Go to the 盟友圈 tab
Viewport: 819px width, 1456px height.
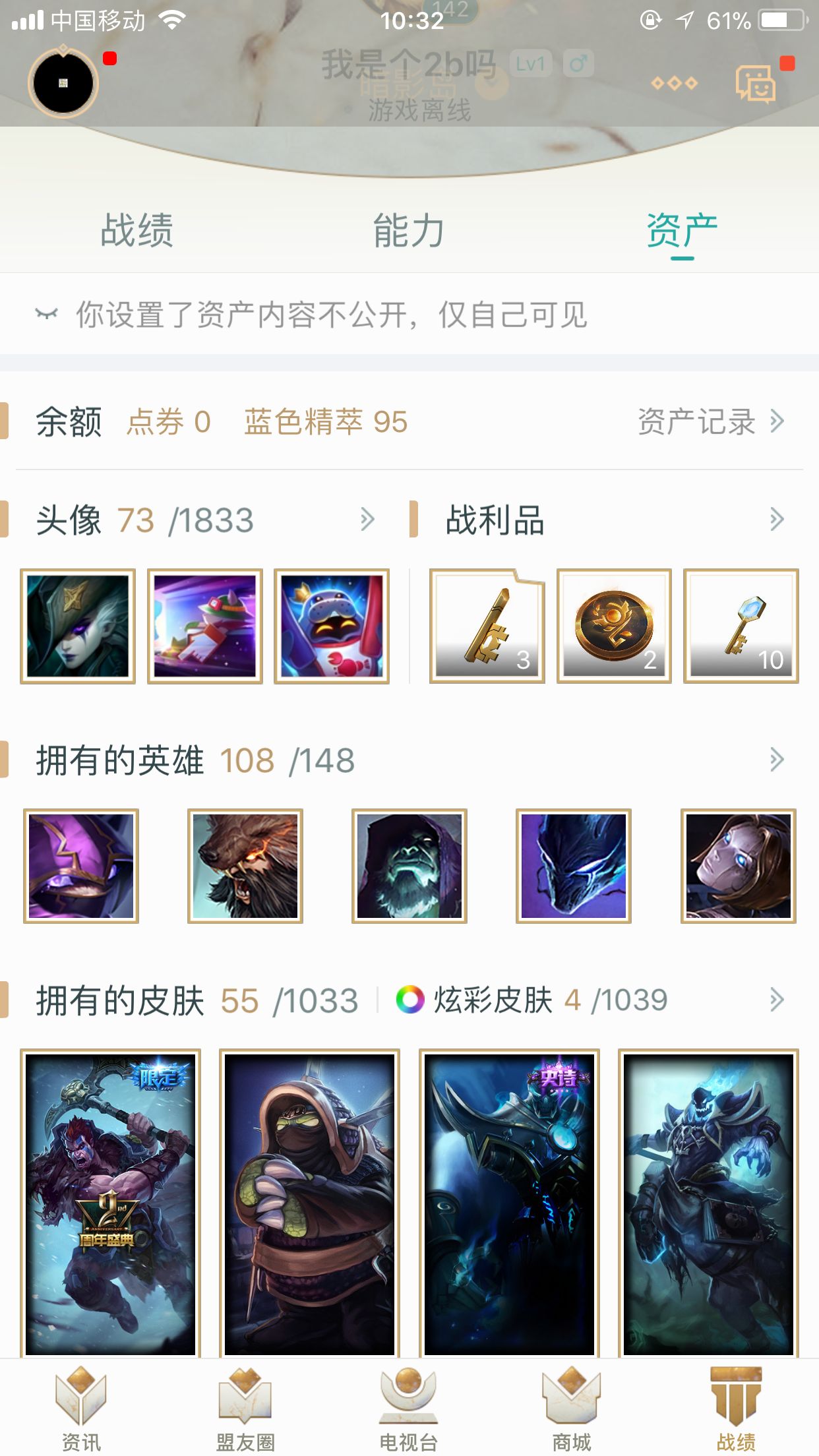click(245, 1408)
